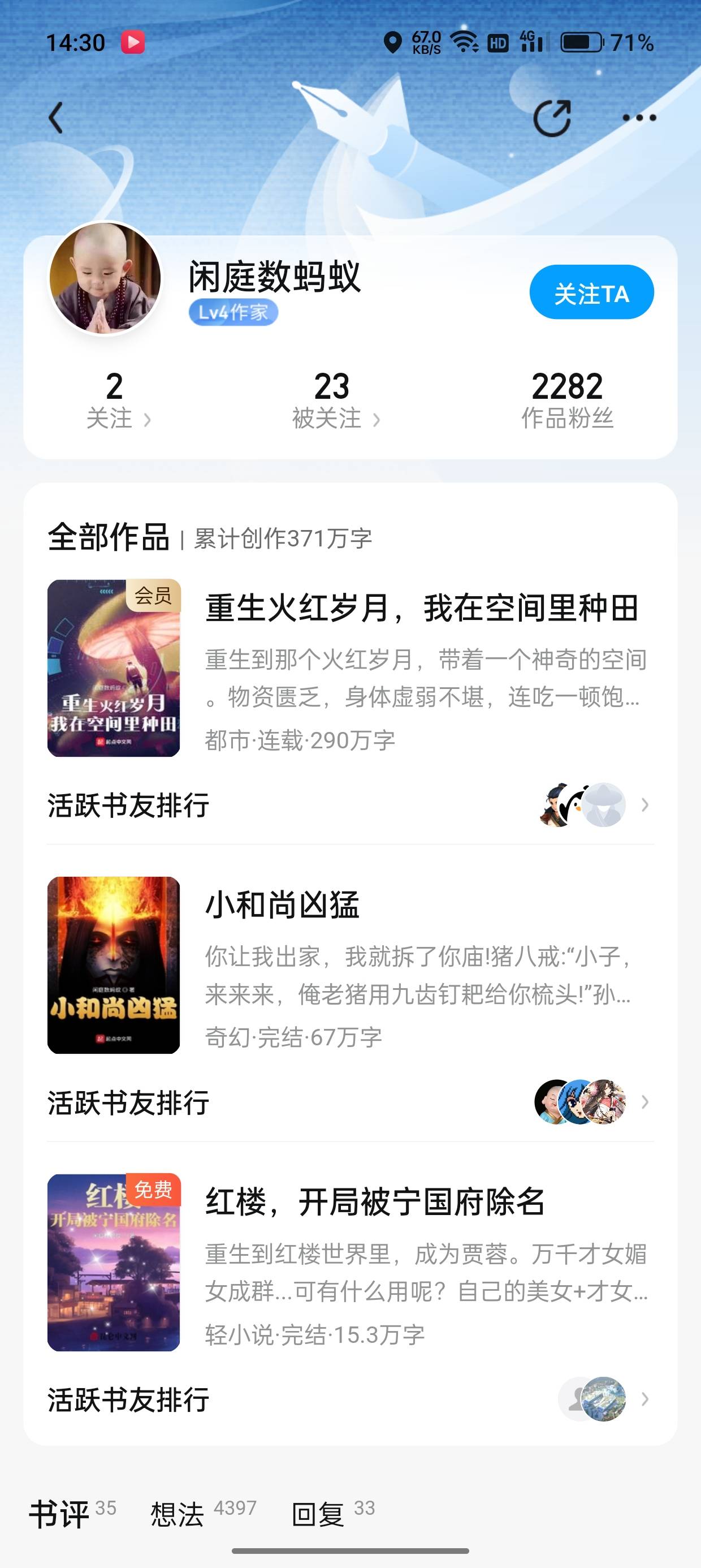
Task: View the author's profile avatar
Action: (x=105, y=278)
